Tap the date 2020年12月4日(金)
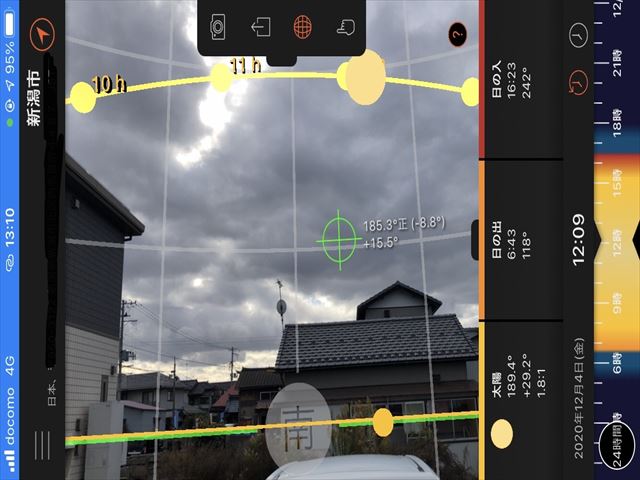The width and height of the screenshot is (640, 480). click(x=578, y=398)
